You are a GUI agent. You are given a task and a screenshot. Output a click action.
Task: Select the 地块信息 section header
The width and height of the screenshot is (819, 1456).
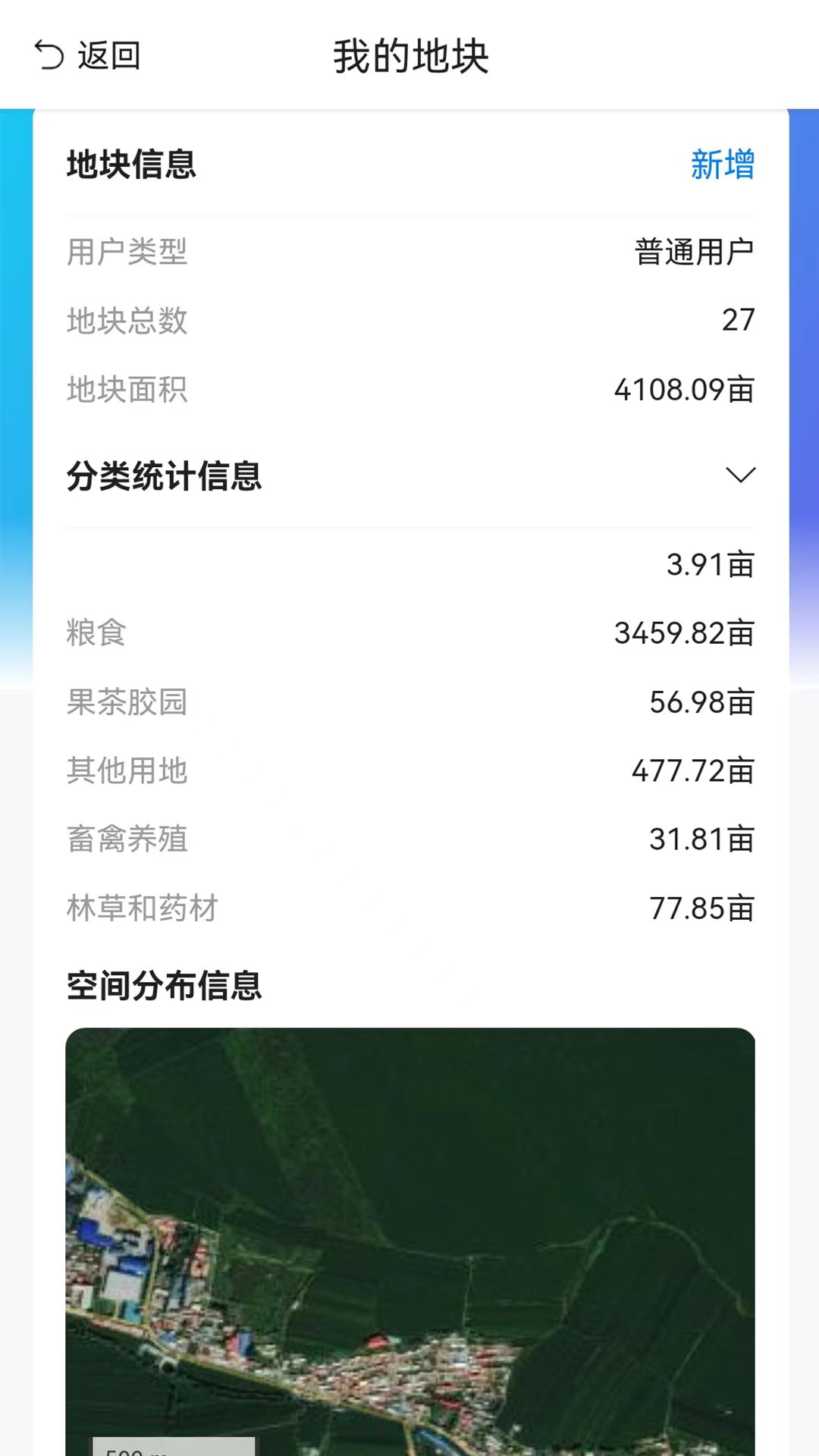(x=130, y=165)
